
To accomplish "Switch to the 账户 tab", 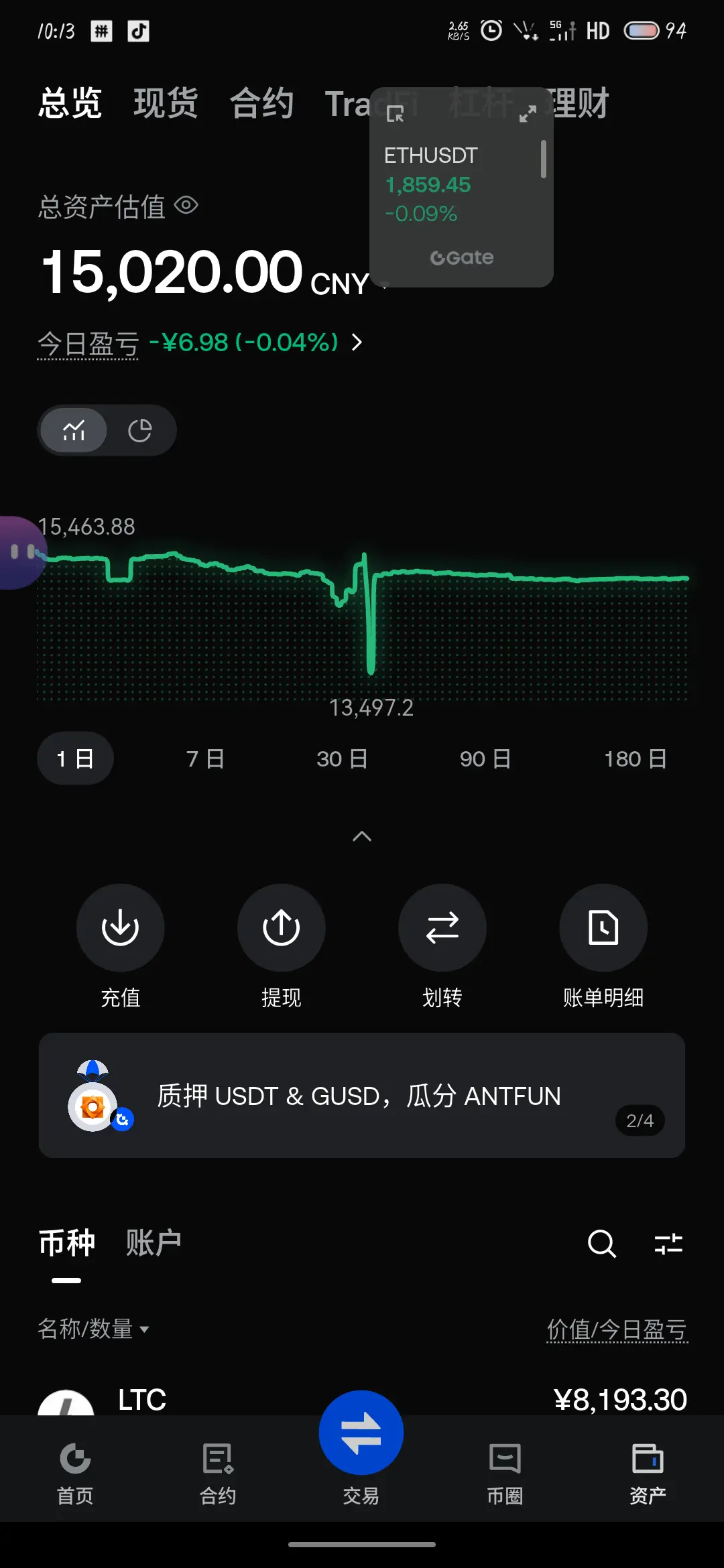I will (154, 1243).
